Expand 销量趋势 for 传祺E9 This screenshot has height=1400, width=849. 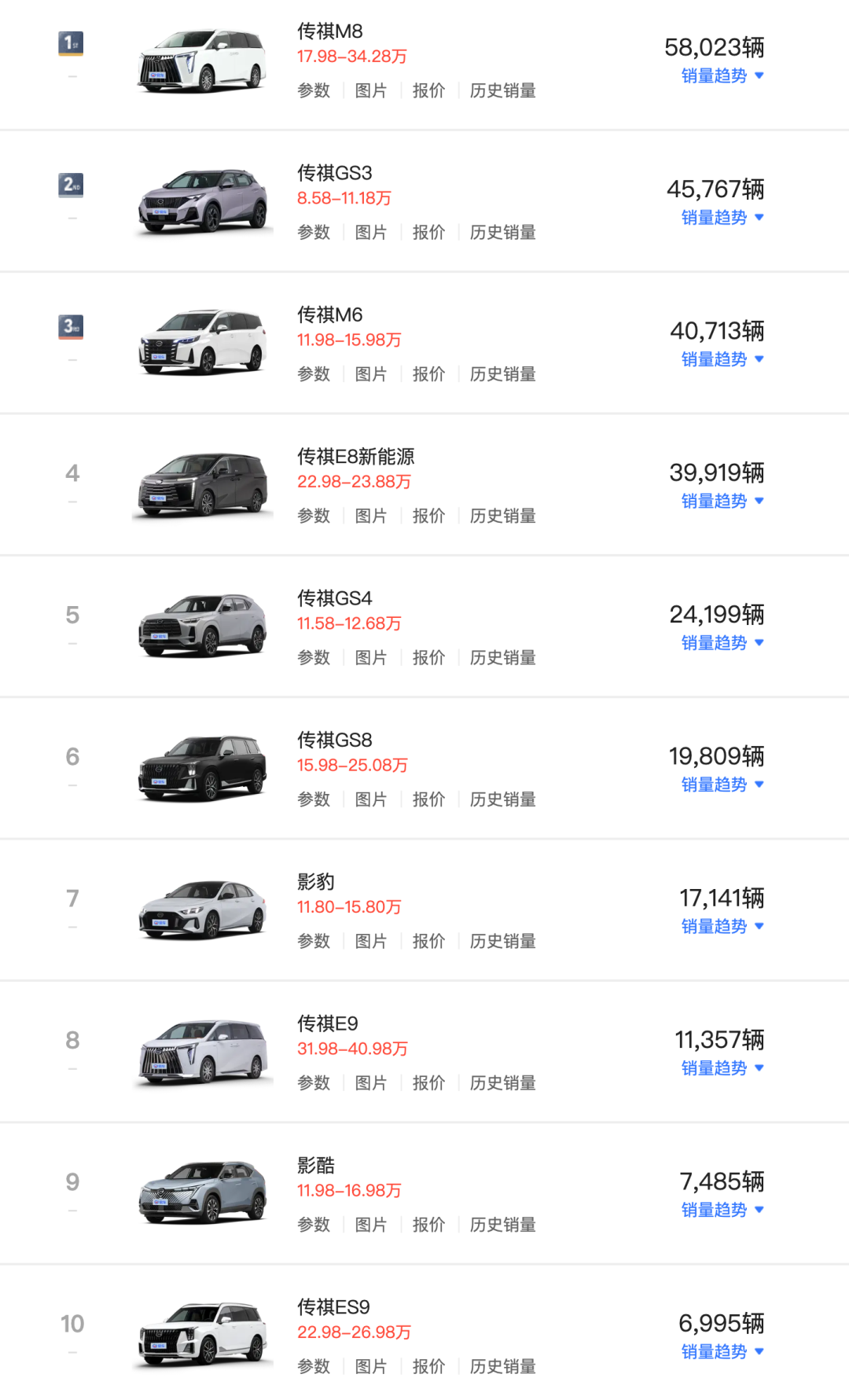point(722,1068)
